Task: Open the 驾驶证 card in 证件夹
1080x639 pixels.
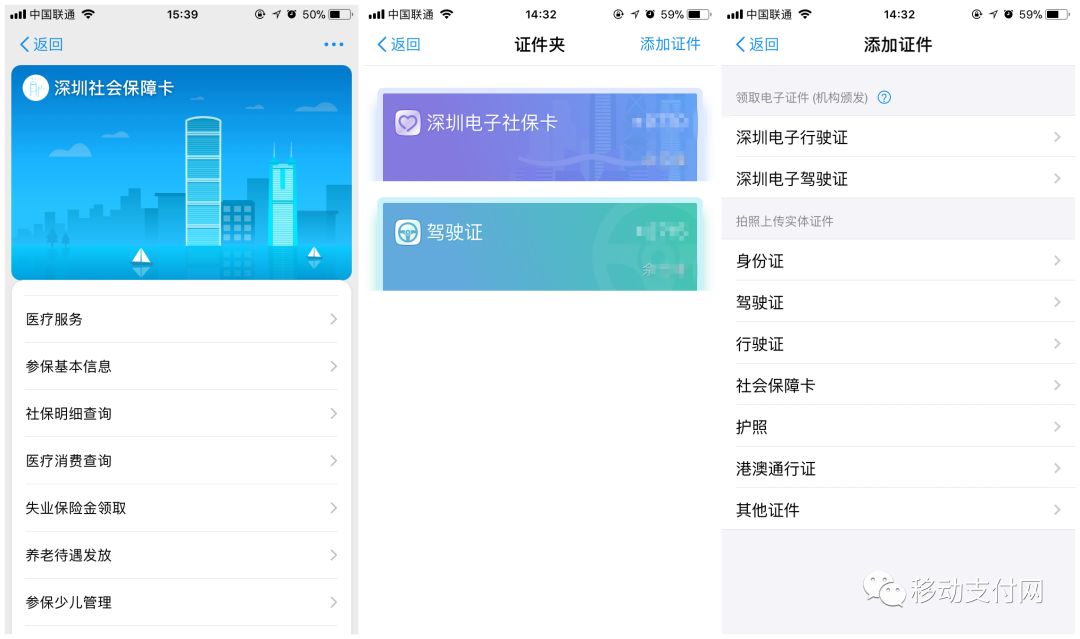Action: 540,246
